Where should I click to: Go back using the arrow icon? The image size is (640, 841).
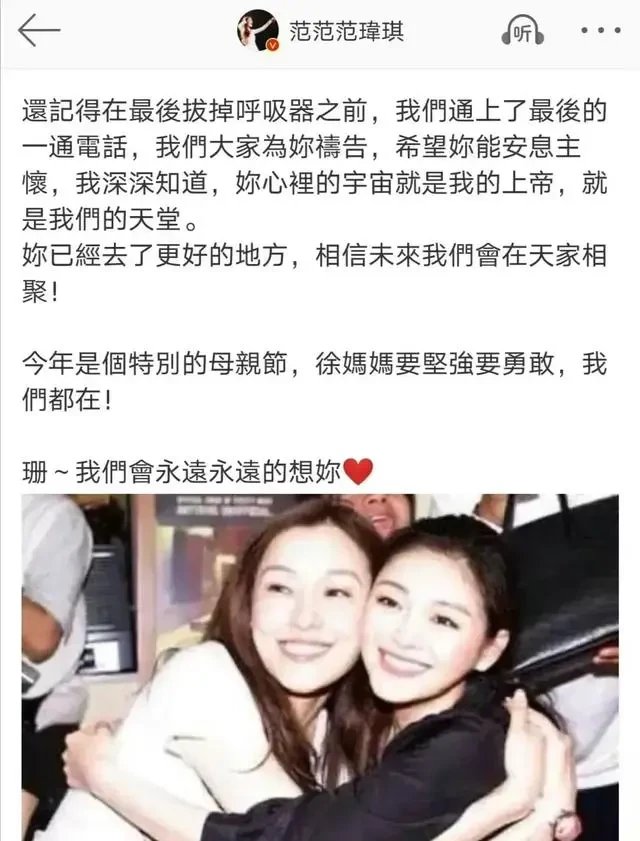tap(40, 31)
